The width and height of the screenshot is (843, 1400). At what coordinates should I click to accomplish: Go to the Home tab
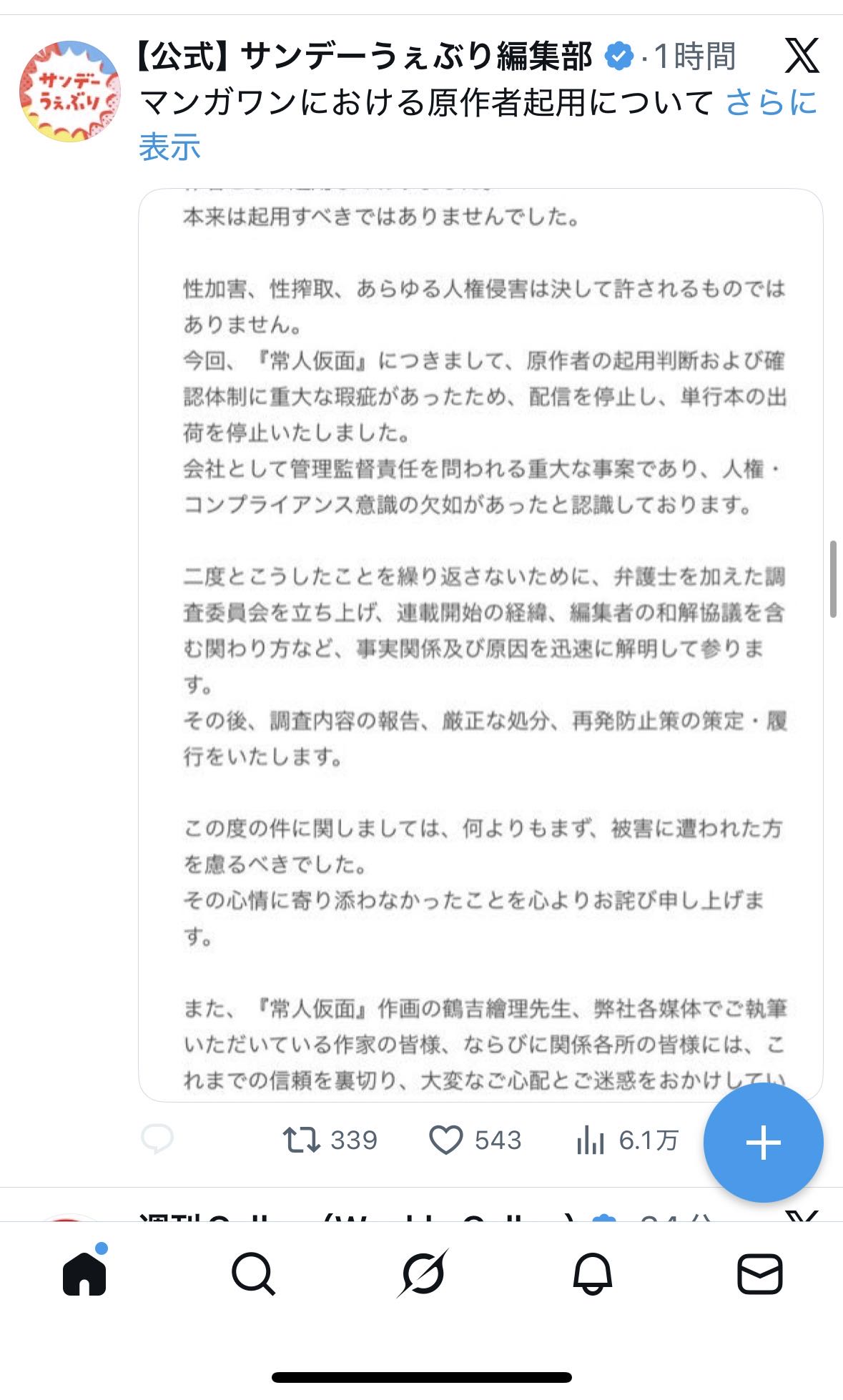[84, 1273]
